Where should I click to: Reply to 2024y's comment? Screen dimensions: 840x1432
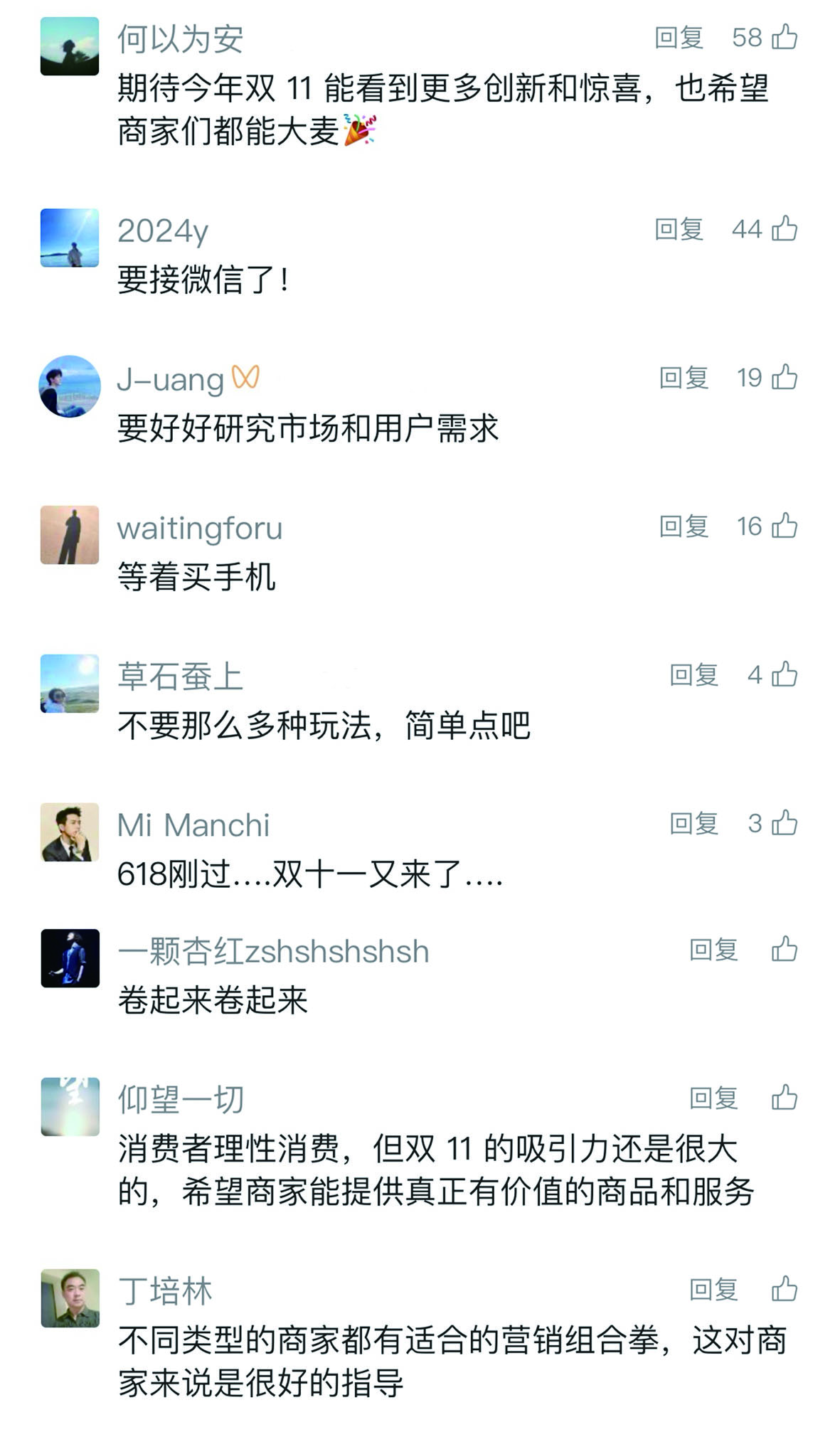[x=679, y=229]
